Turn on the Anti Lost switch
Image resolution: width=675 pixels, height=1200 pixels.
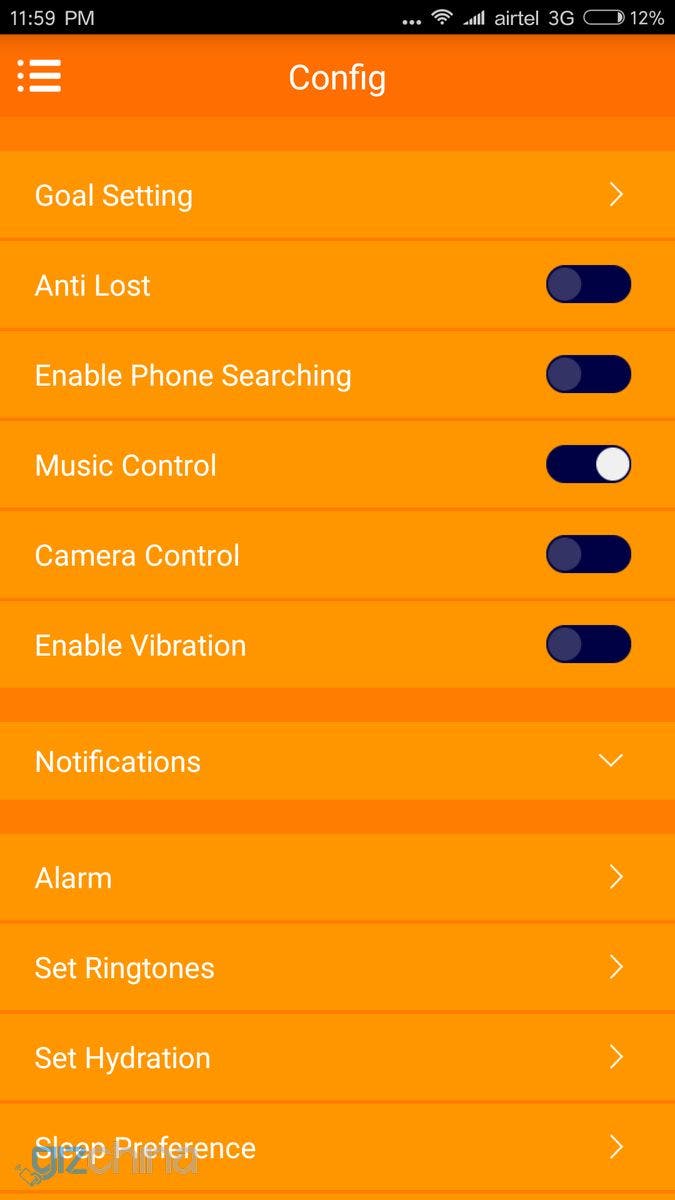tap(588, 284)
